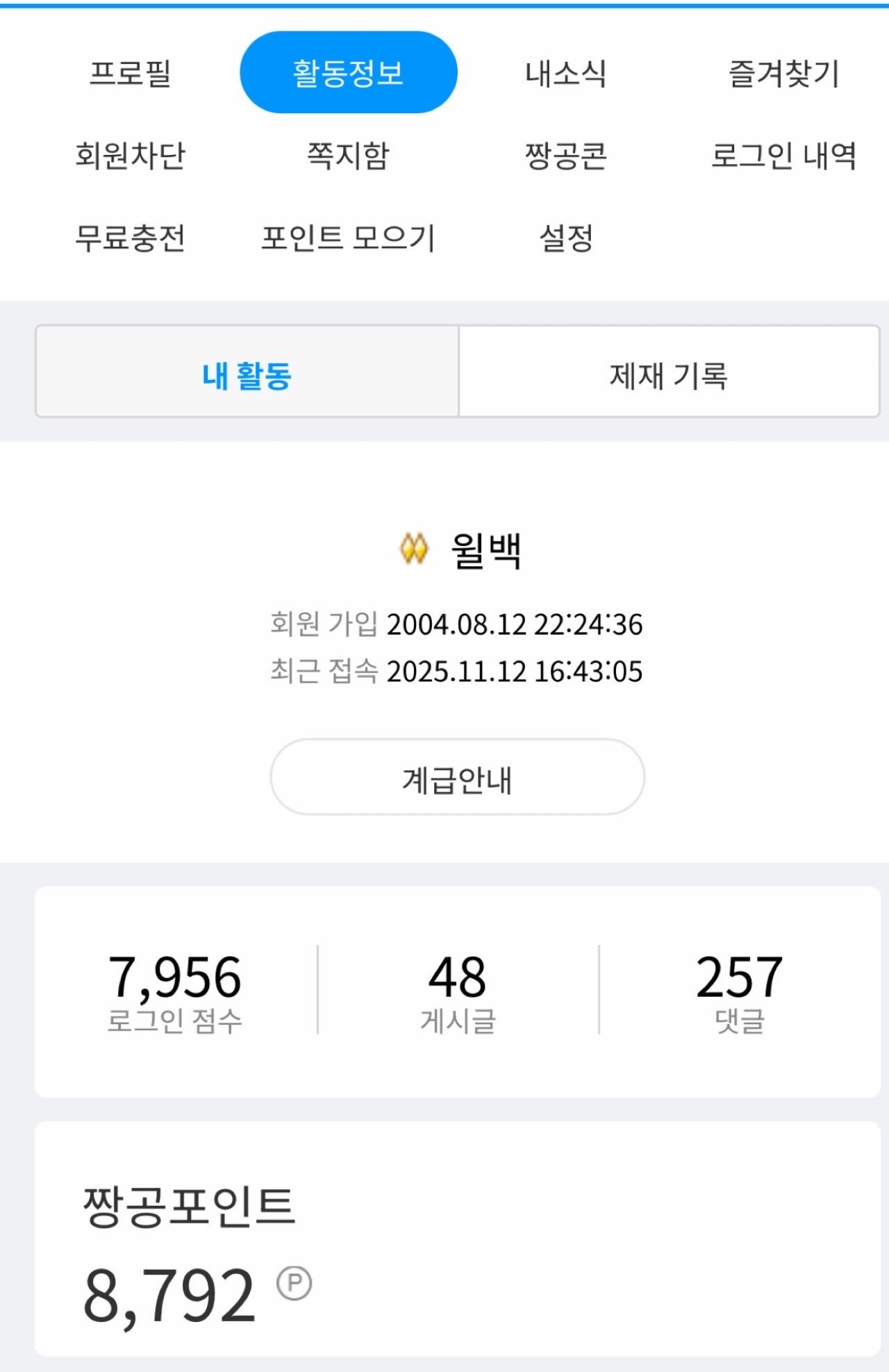Open 설정 menu
Viewport: 889px width, 1372px height.
click(x=565, y=238)
